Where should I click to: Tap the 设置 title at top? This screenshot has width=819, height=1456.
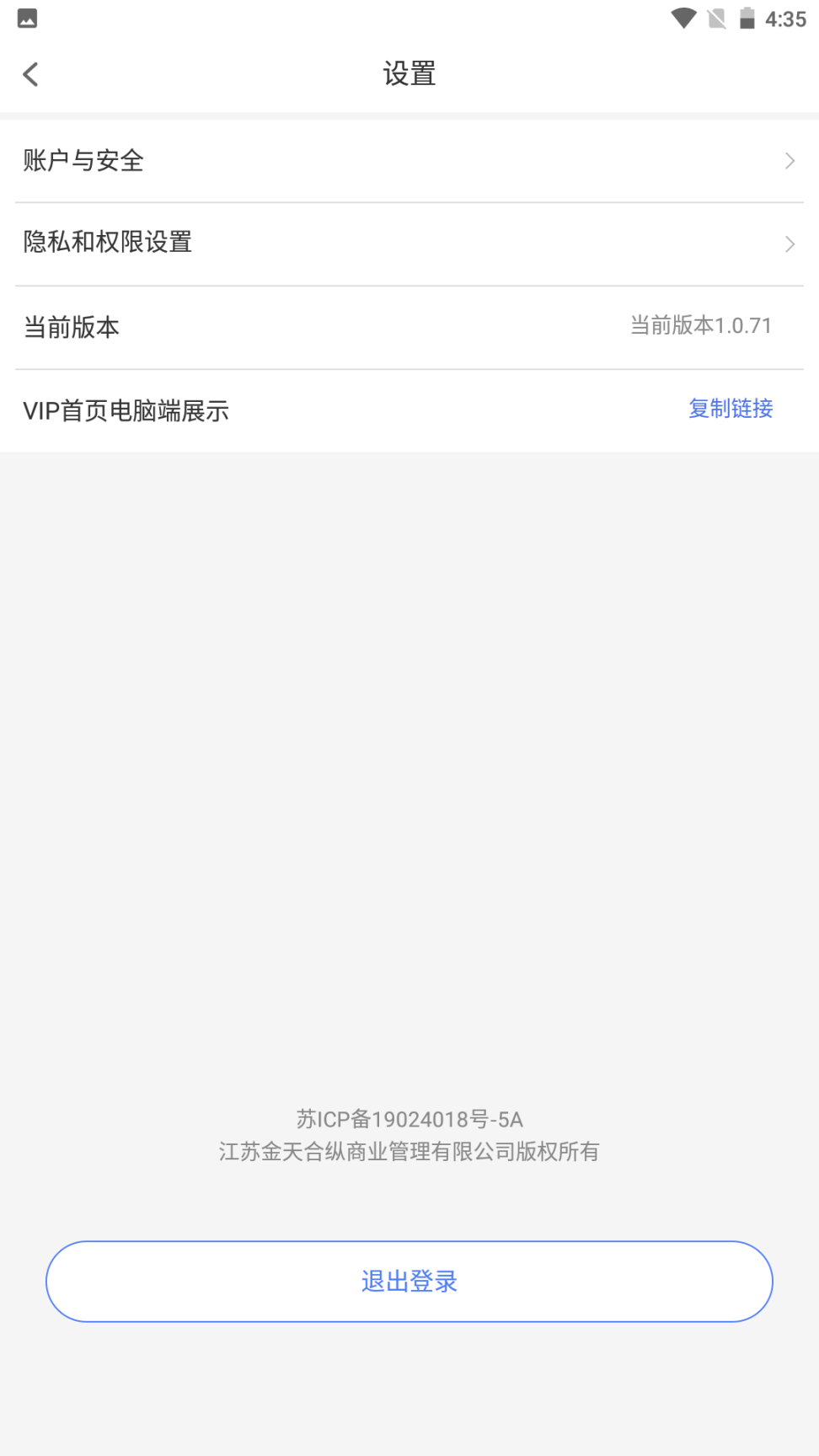[409, 74]
